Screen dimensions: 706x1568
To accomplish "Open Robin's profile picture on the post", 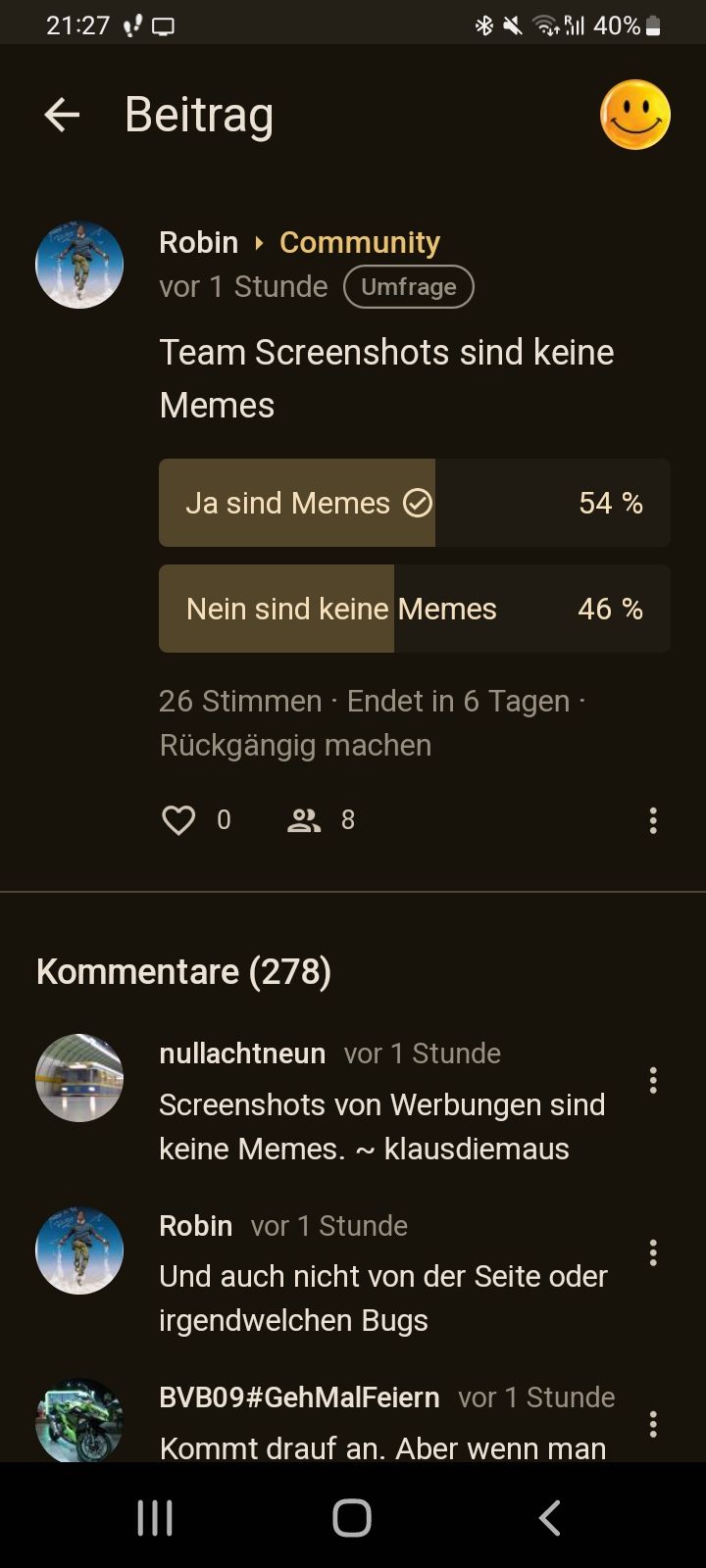I will [x=79, y=265].
